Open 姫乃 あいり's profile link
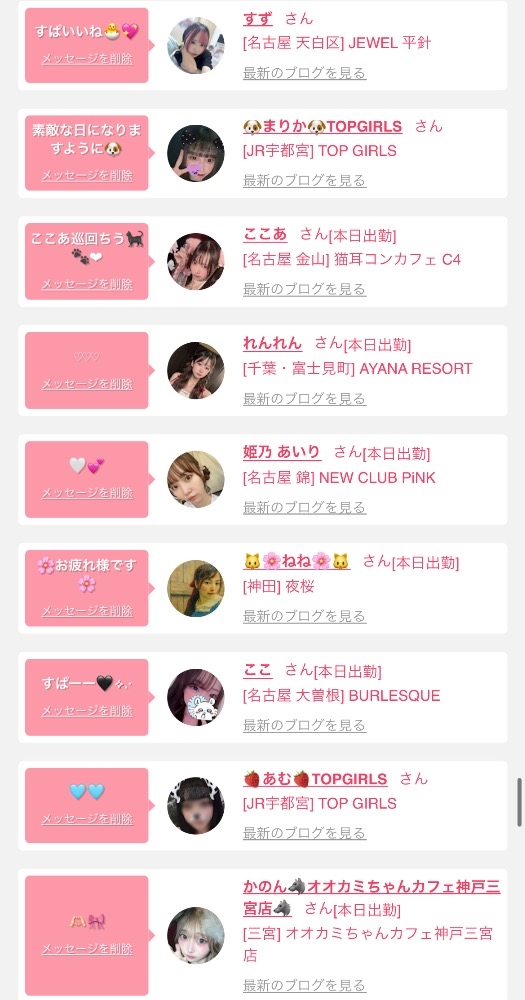525x1000 pixels. 282,453
